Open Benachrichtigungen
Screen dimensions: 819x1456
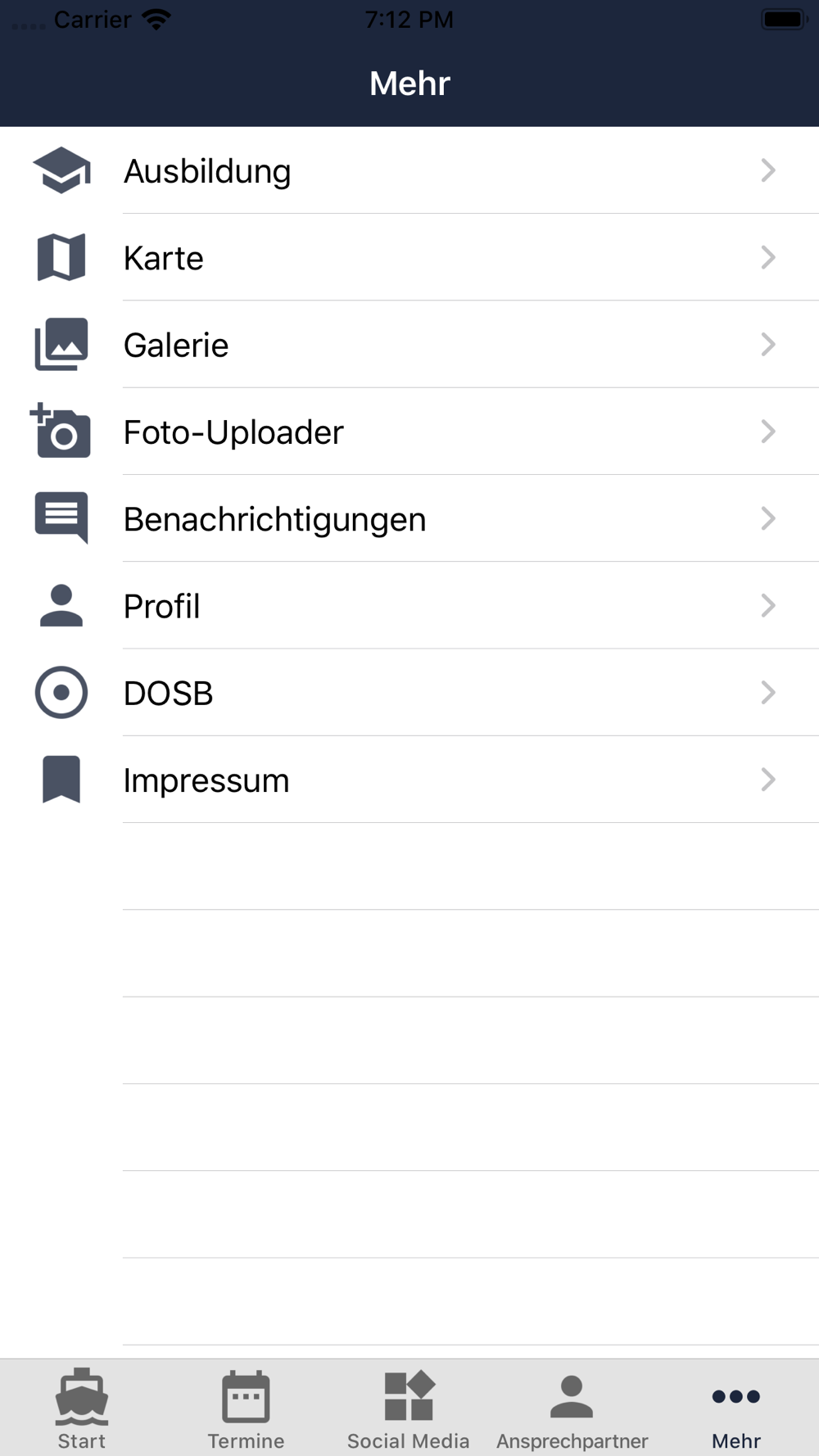point(409,518)
